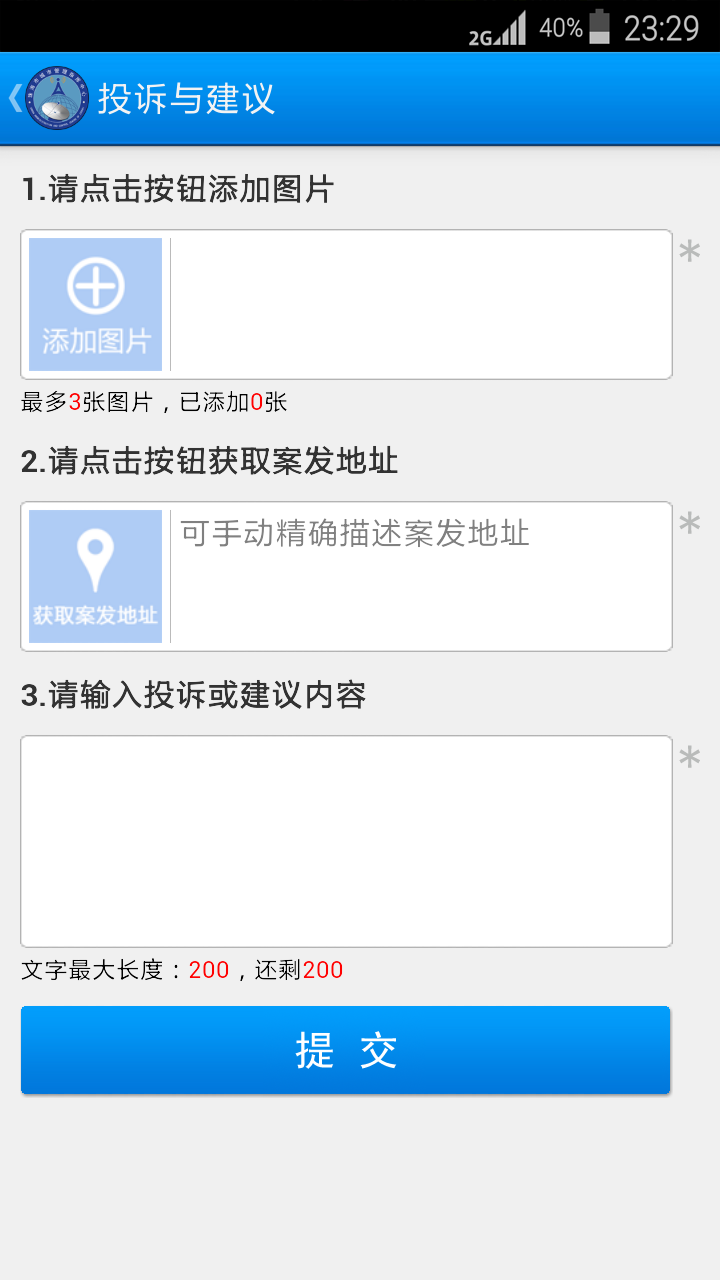Viewport: 720px width, 1280px height.
Task: Tap the large complaint content text box
Action: pyautogui.click(x=345, y=840)
